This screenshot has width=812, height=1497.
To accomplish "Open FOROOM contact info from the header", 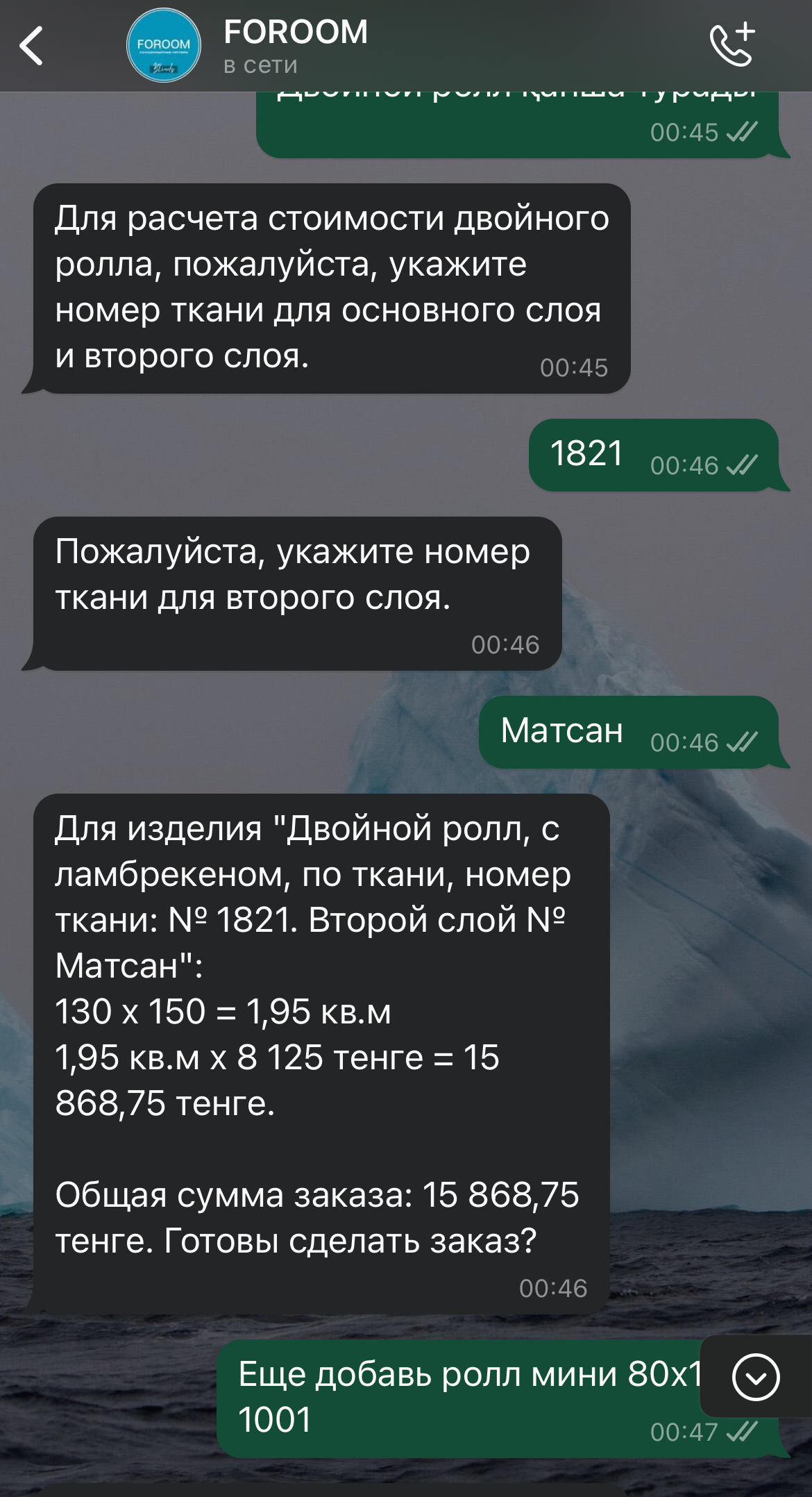I will 296,46.
